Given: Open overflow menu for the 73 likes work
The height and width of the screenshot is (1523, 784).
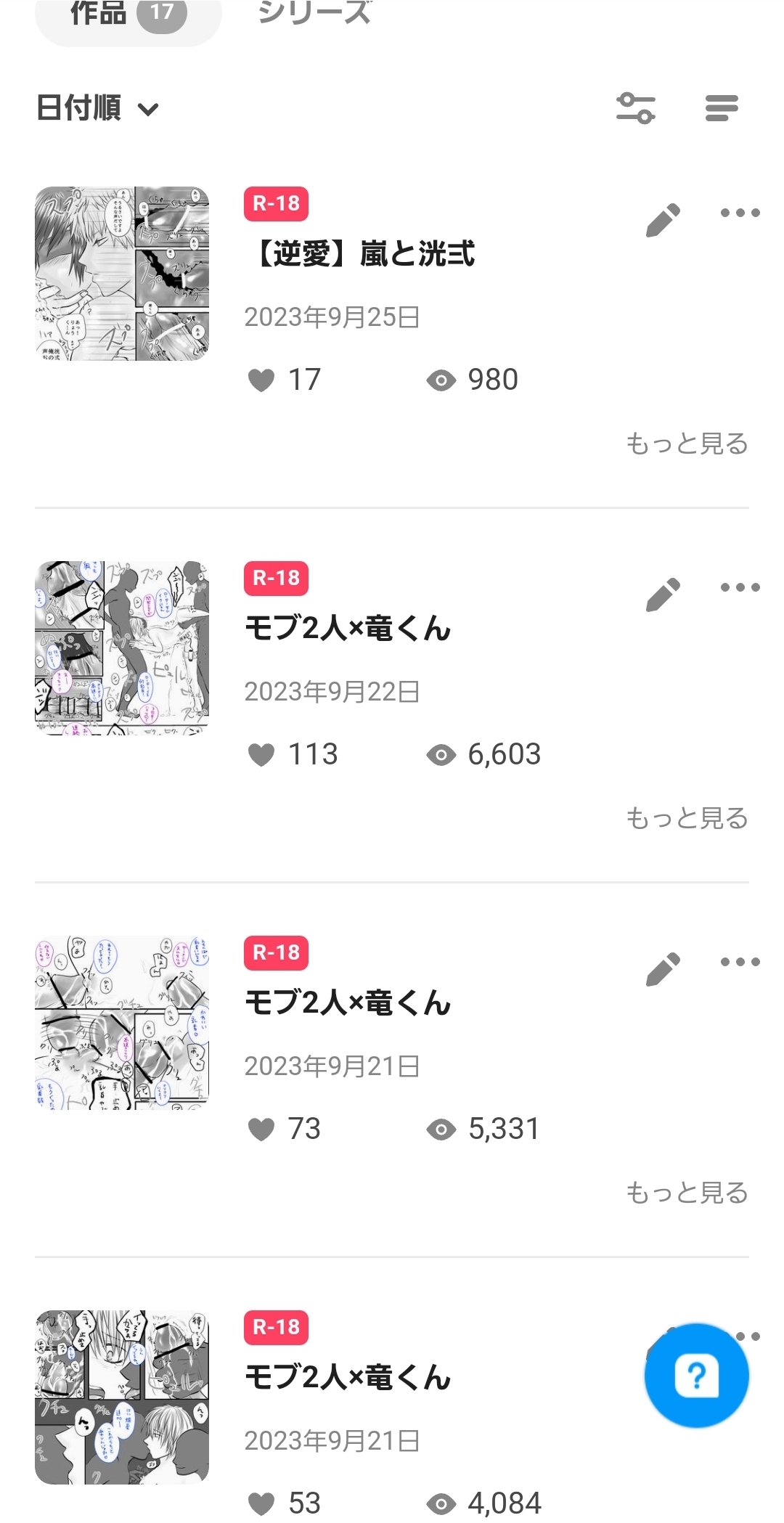Looking at the screenshot, I should [740, 962].
